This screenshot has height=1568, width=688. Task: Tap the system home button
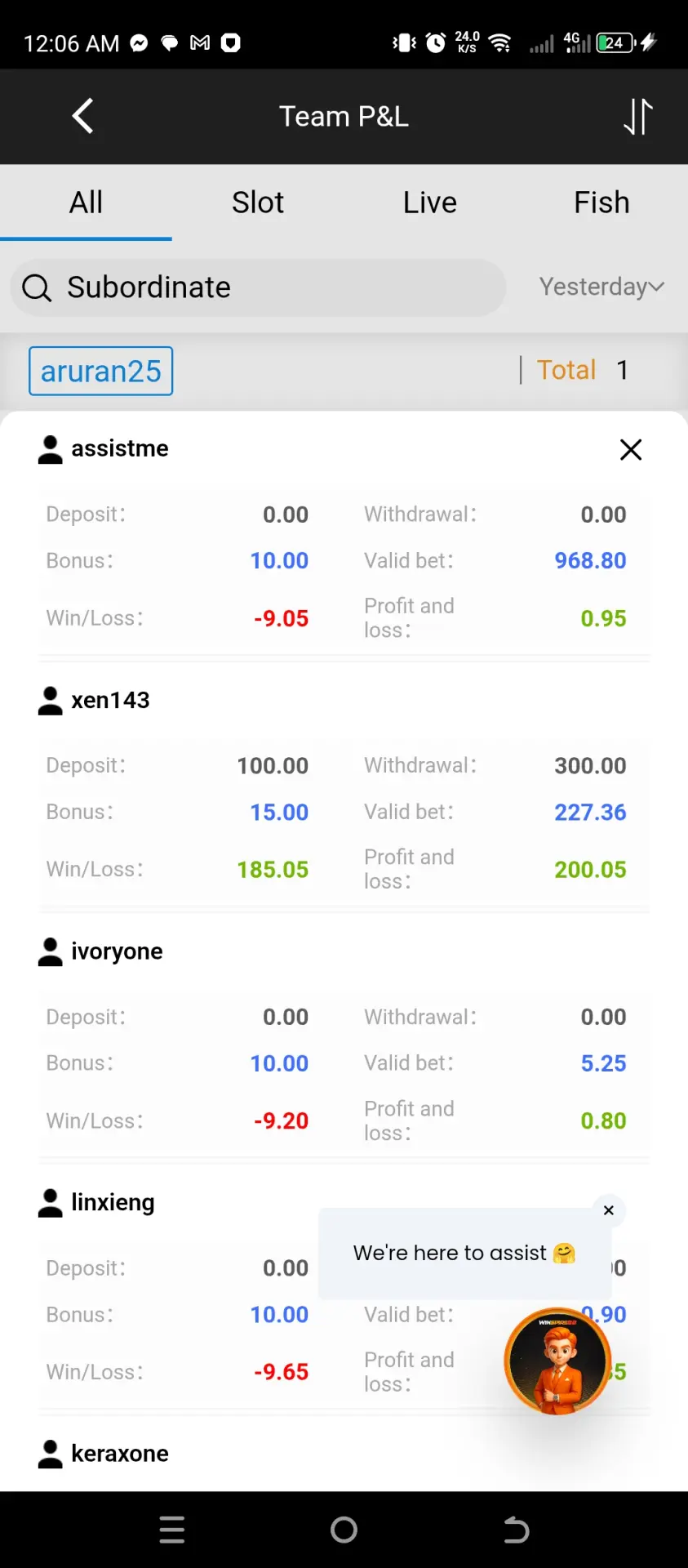click(344, 1530)
